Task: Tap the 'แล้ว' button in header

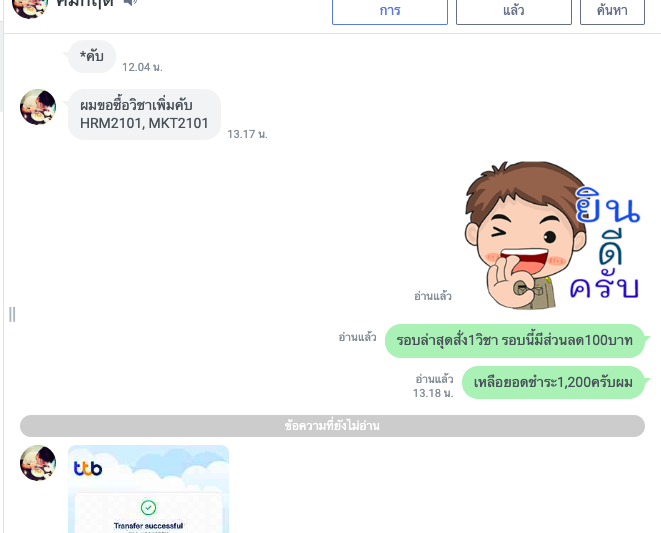Action: pyautogui.click(x=513, y=11)
